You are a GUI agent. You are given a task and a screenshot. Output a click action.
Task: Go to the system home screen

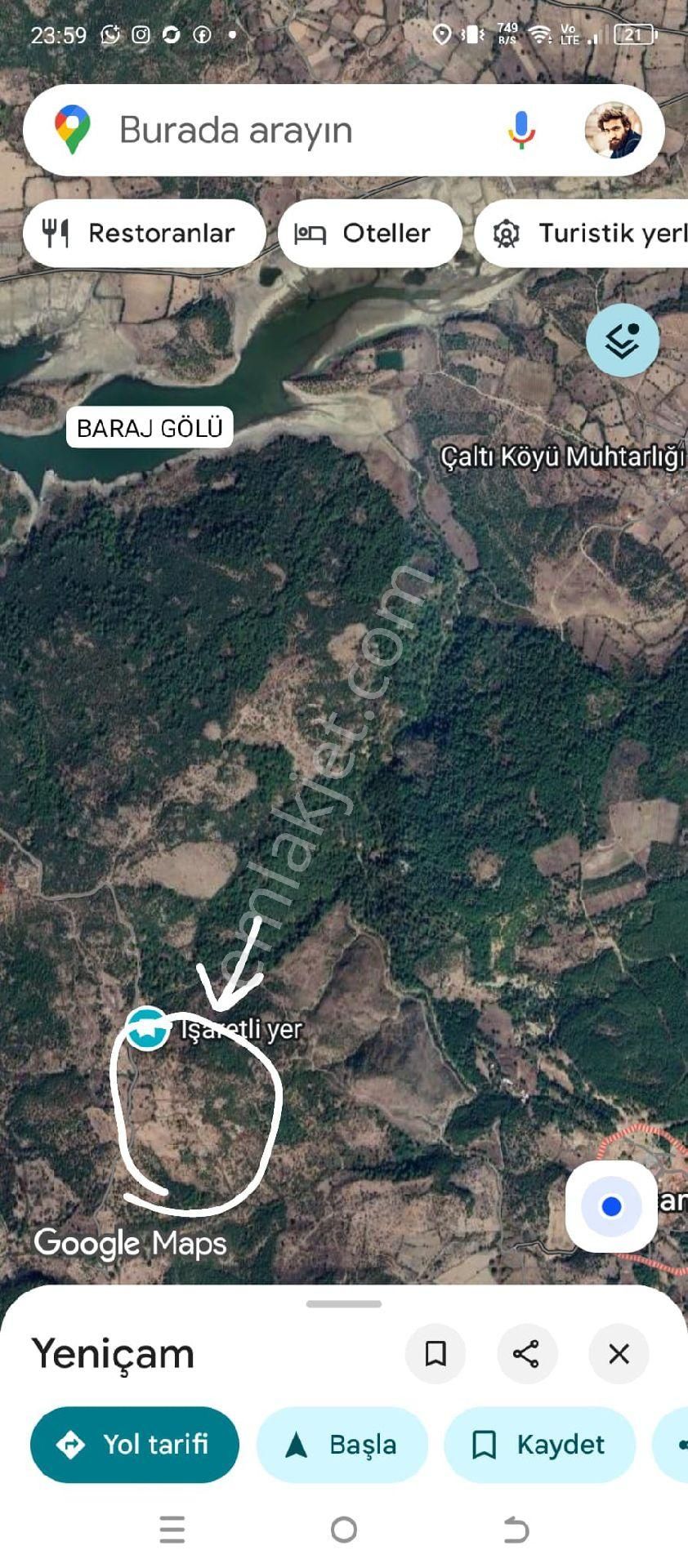coord(344,1529)
